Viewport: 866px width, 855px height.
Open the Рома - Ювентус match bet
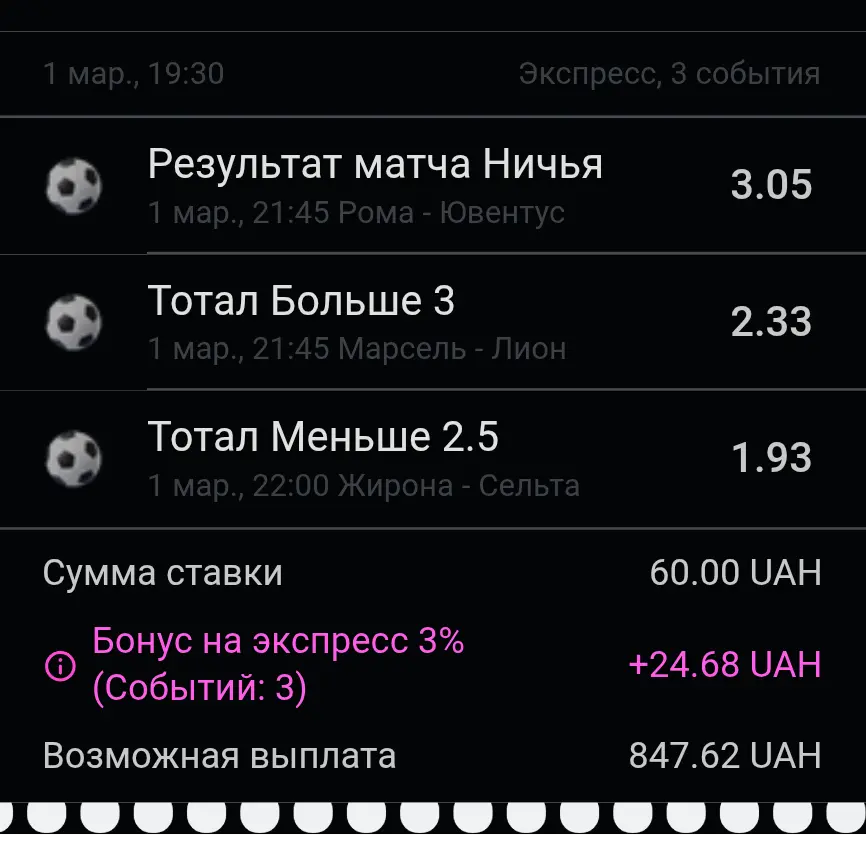[375, 185]
